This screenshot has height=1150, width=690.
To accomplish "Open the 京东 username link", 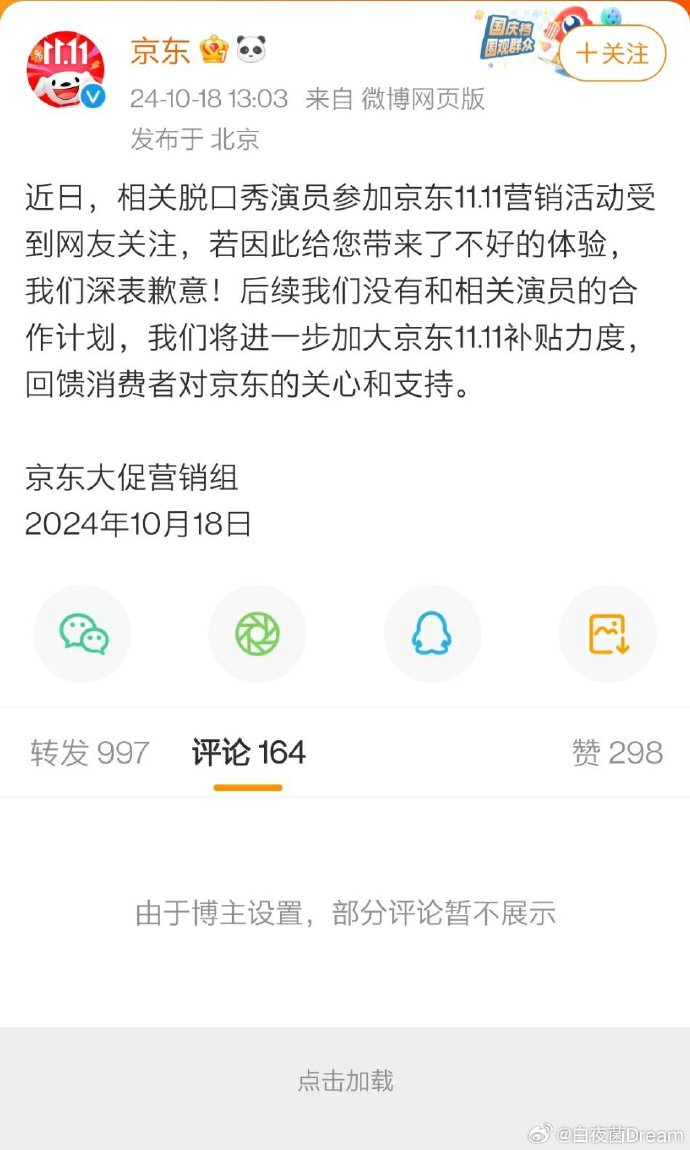I will 160,51.
